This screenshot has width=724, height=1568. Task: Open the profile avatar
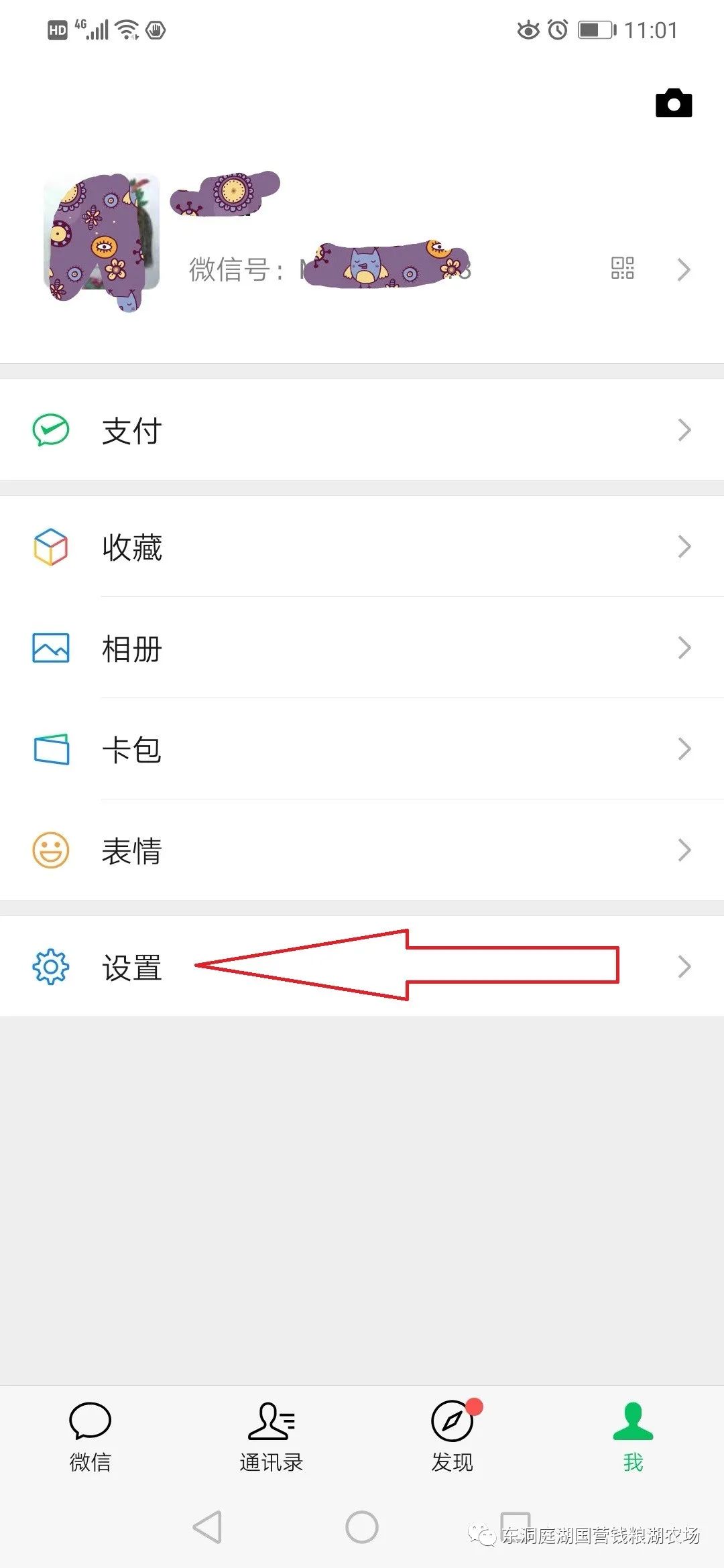point(101,232)
